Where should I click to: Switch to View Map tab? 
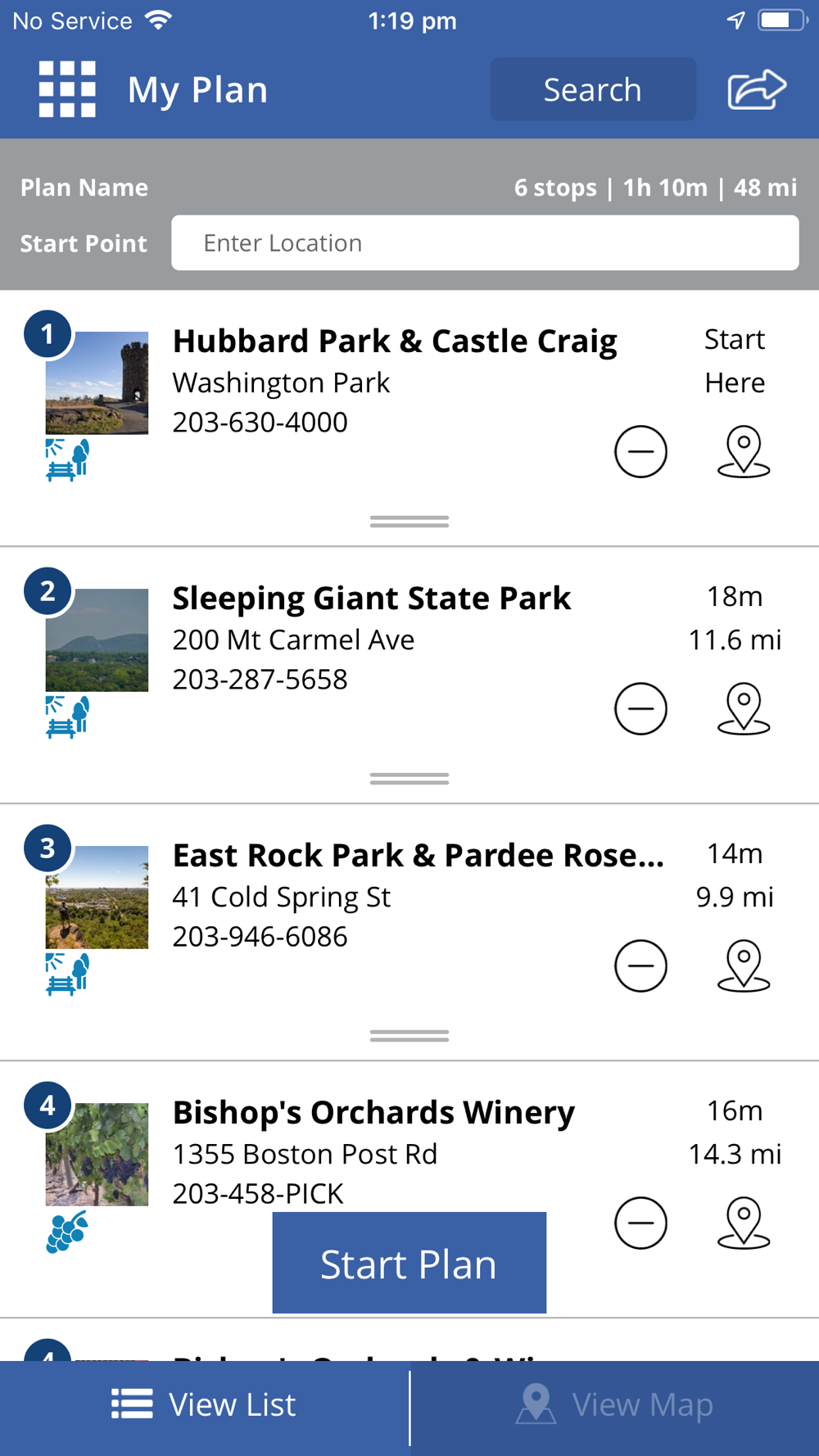(x=614, y=1404)
